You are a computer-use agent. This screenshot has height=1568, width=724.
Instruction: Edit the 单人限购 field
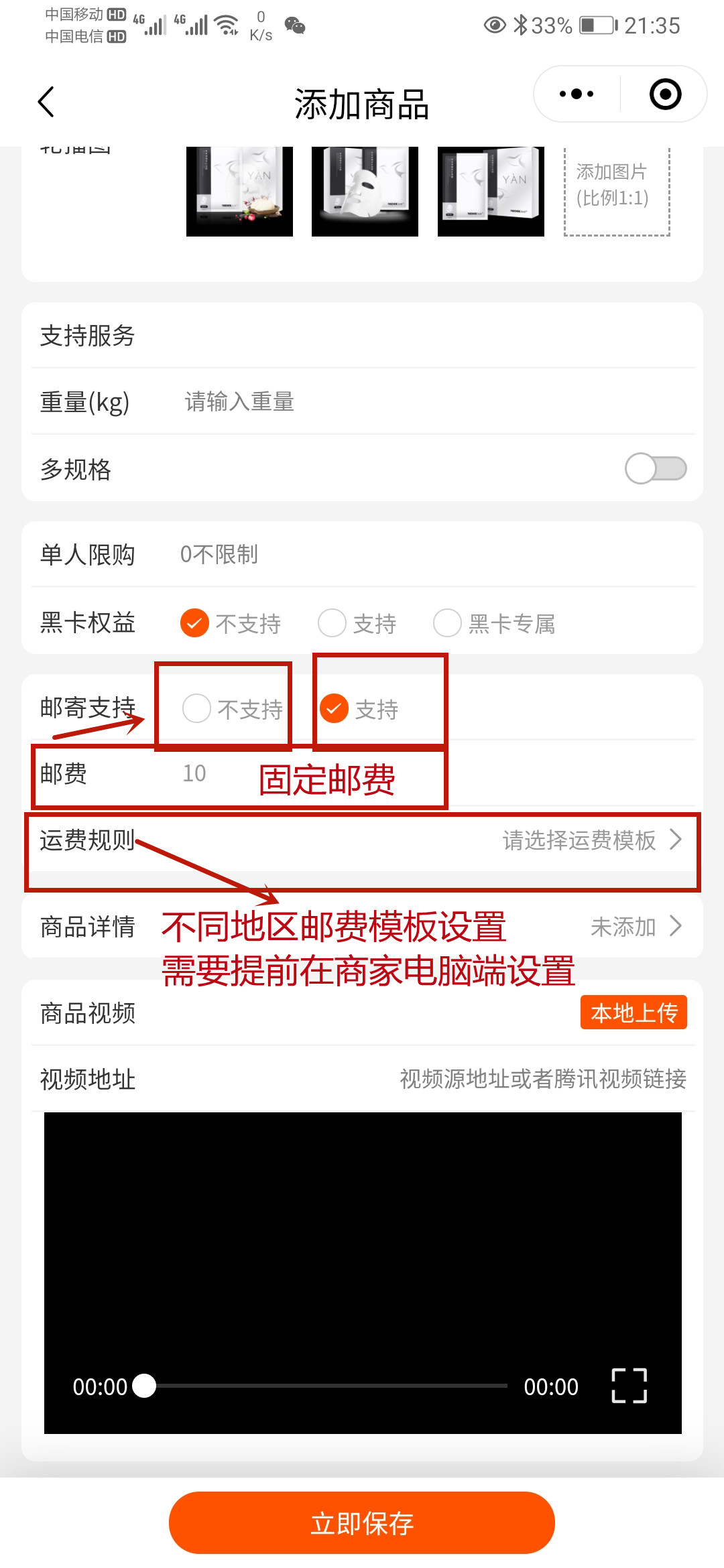pyautogui.click(x=402, y=555)
